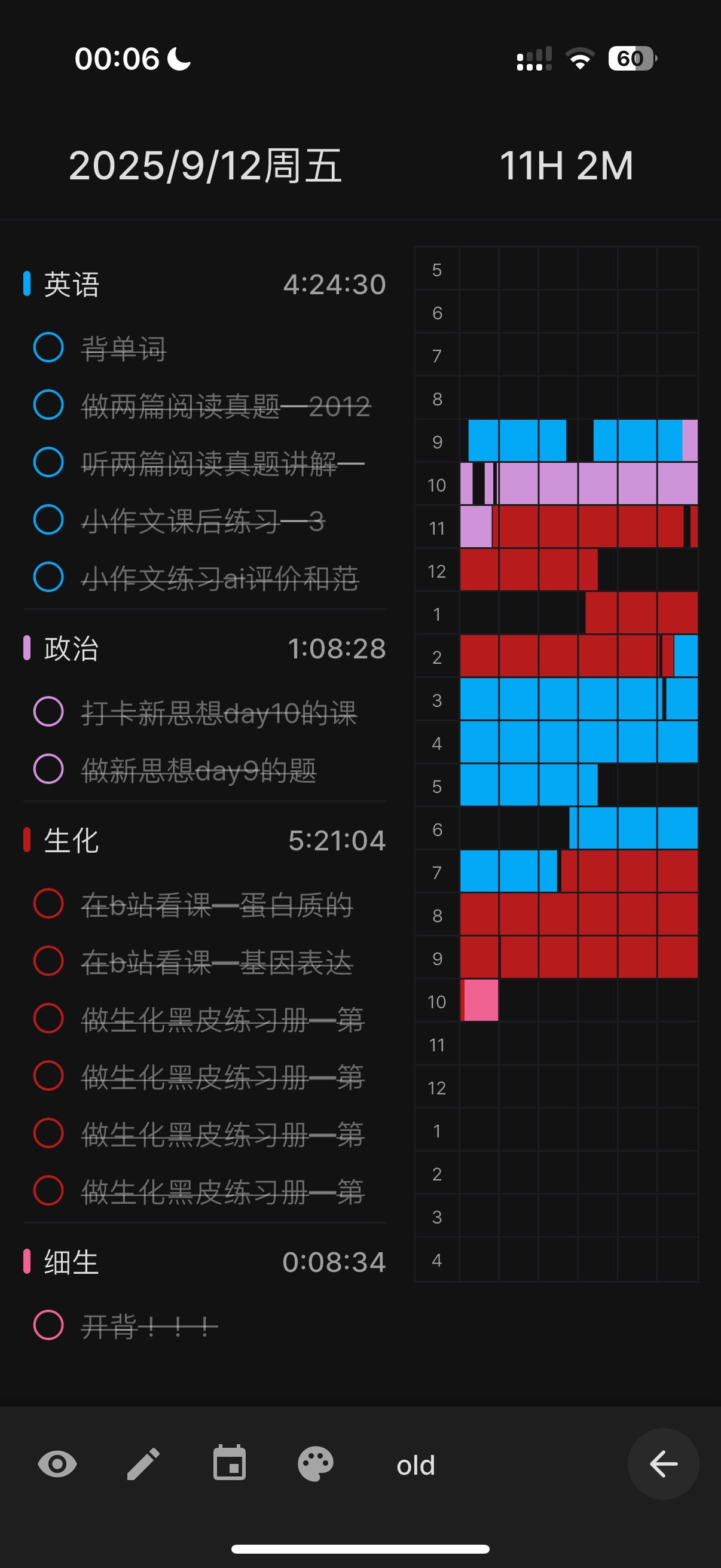Toggle the 小作文课后练习—3 task circle
The image size is (721, 1568).
(48, 520)
